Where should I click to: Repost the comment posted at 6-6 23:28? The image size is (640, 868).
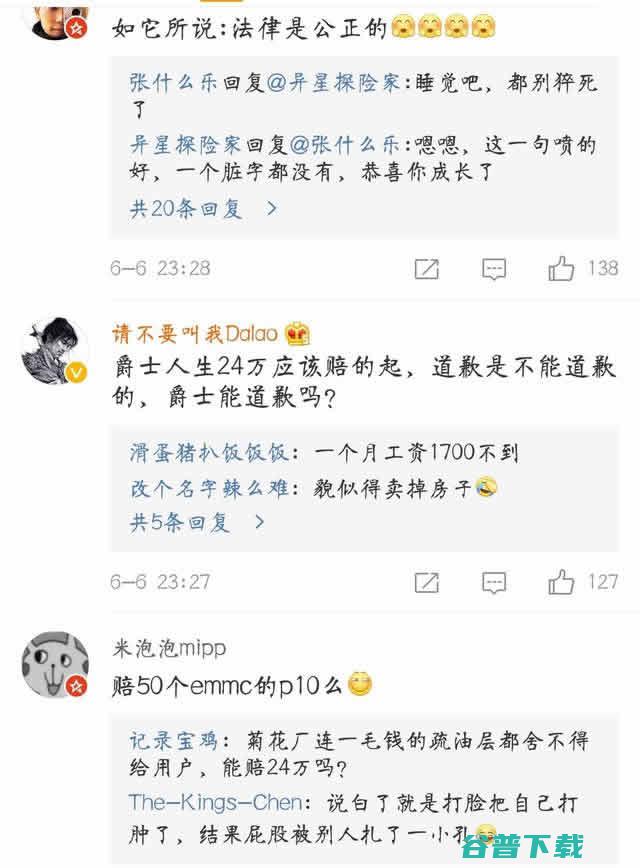[x=427, y=268]
